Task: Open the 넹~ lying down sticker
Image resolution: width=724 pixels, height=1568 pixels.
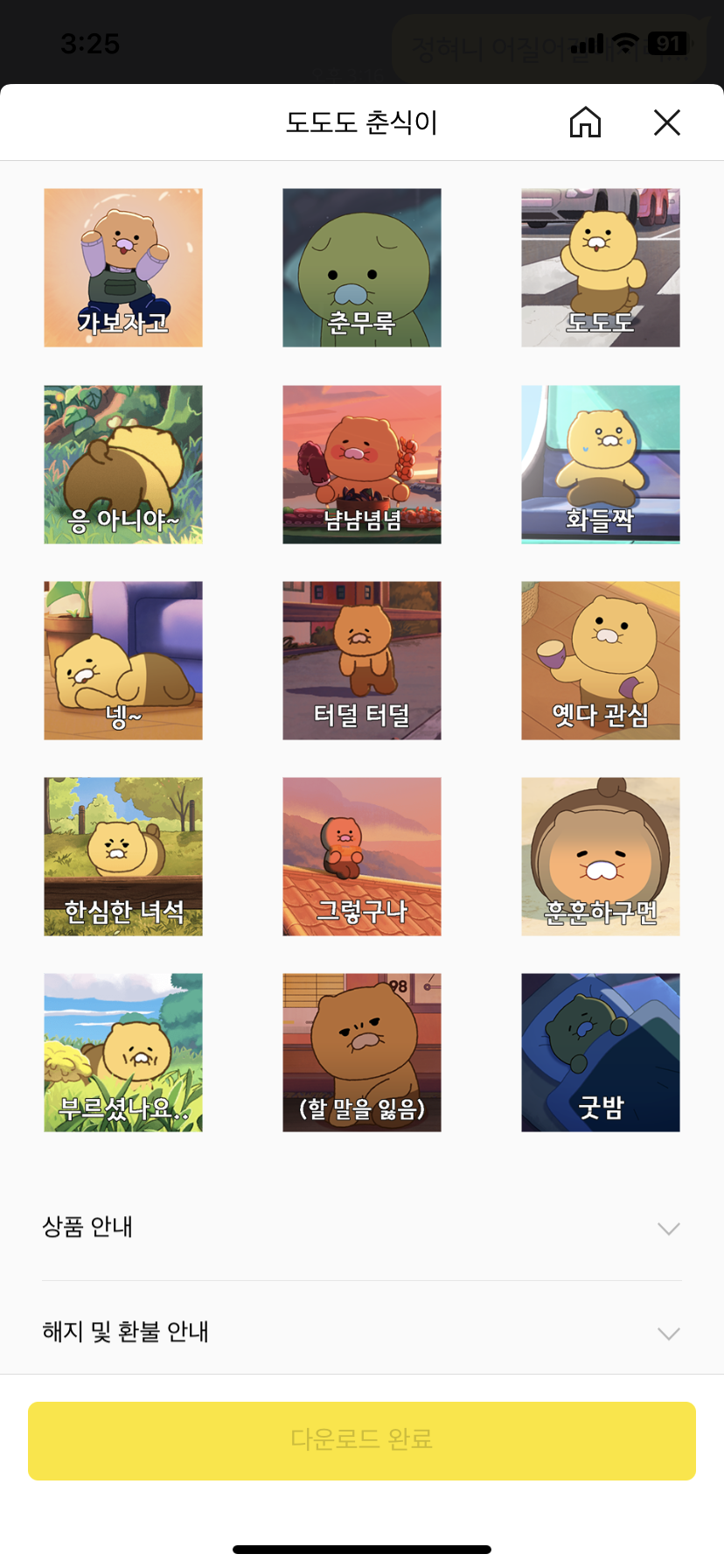Action: 122,660
